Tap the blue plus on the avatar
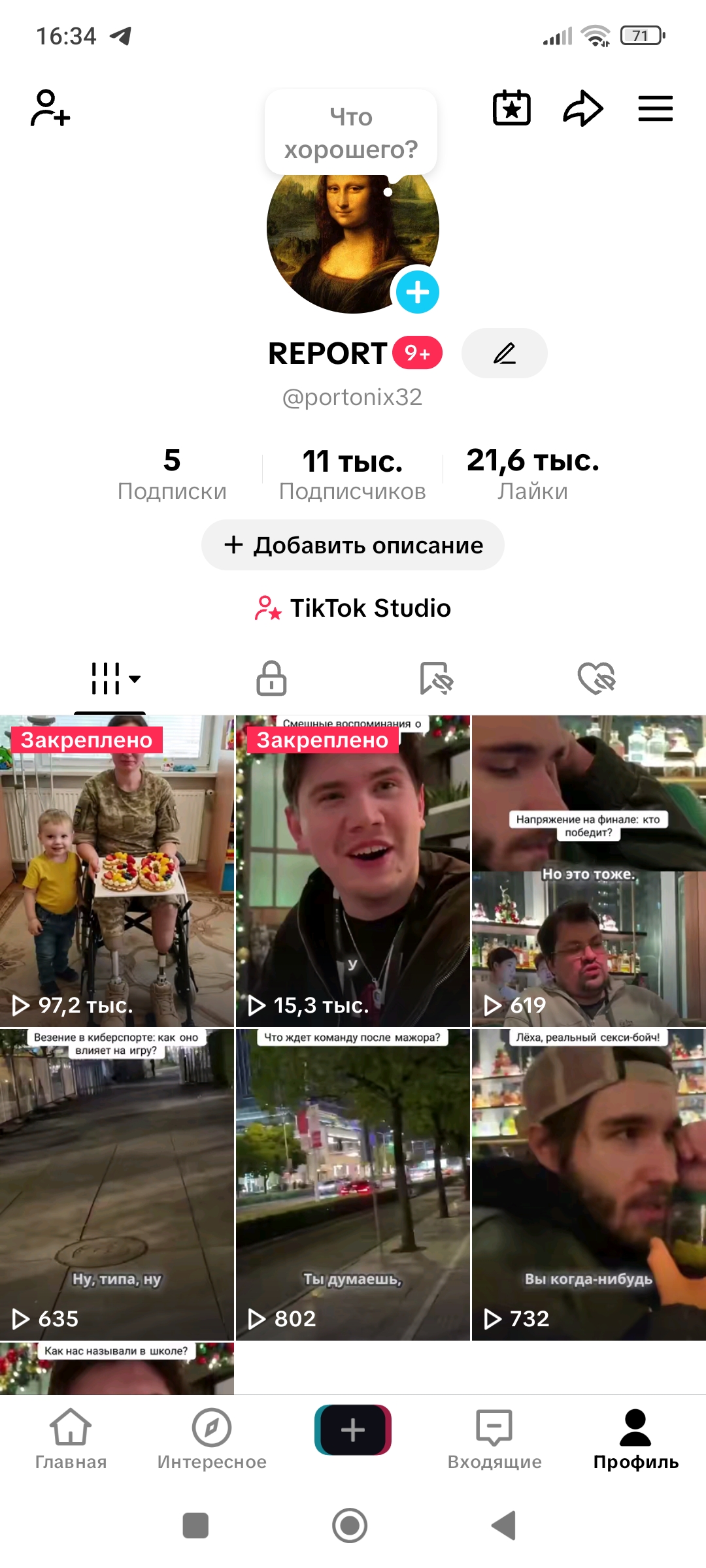Screen dimensions: 706x1568 [x=417, y=292]
